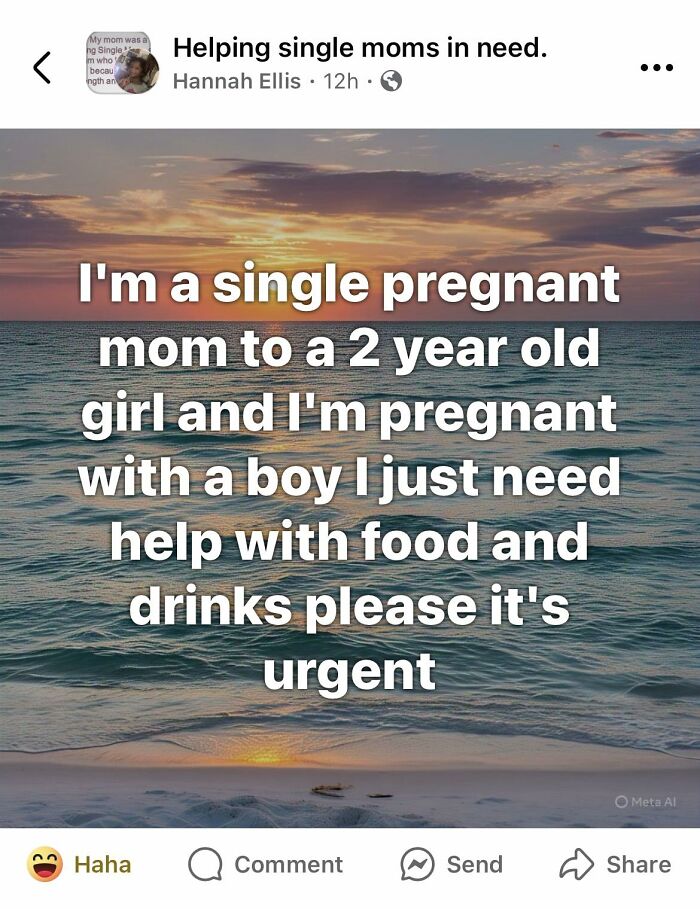Open the sunset text post full screen
700x909 pixels.
pyautogui.click(x=350, y=478)
